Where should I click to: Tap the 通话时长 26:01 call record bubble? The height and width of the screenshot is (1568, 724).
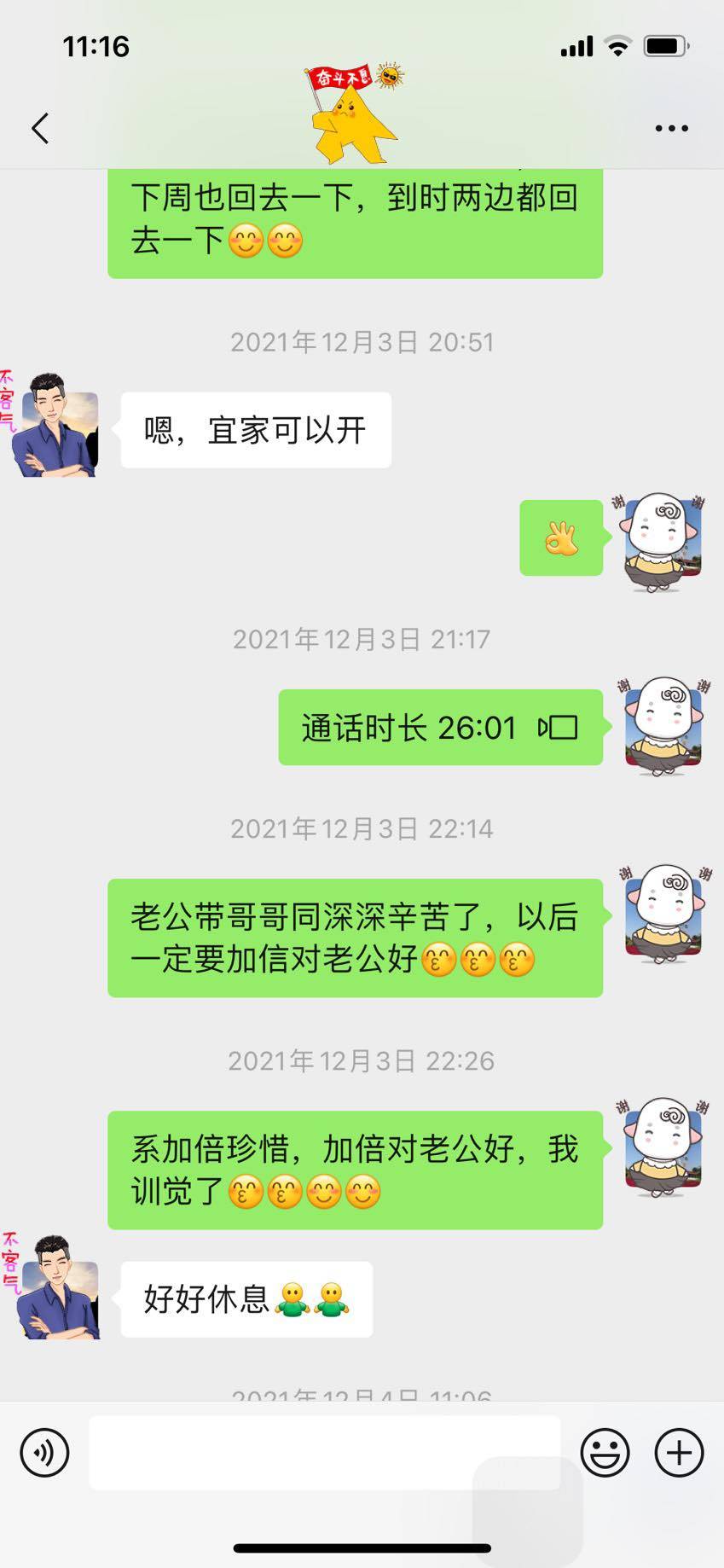[440, 728]
